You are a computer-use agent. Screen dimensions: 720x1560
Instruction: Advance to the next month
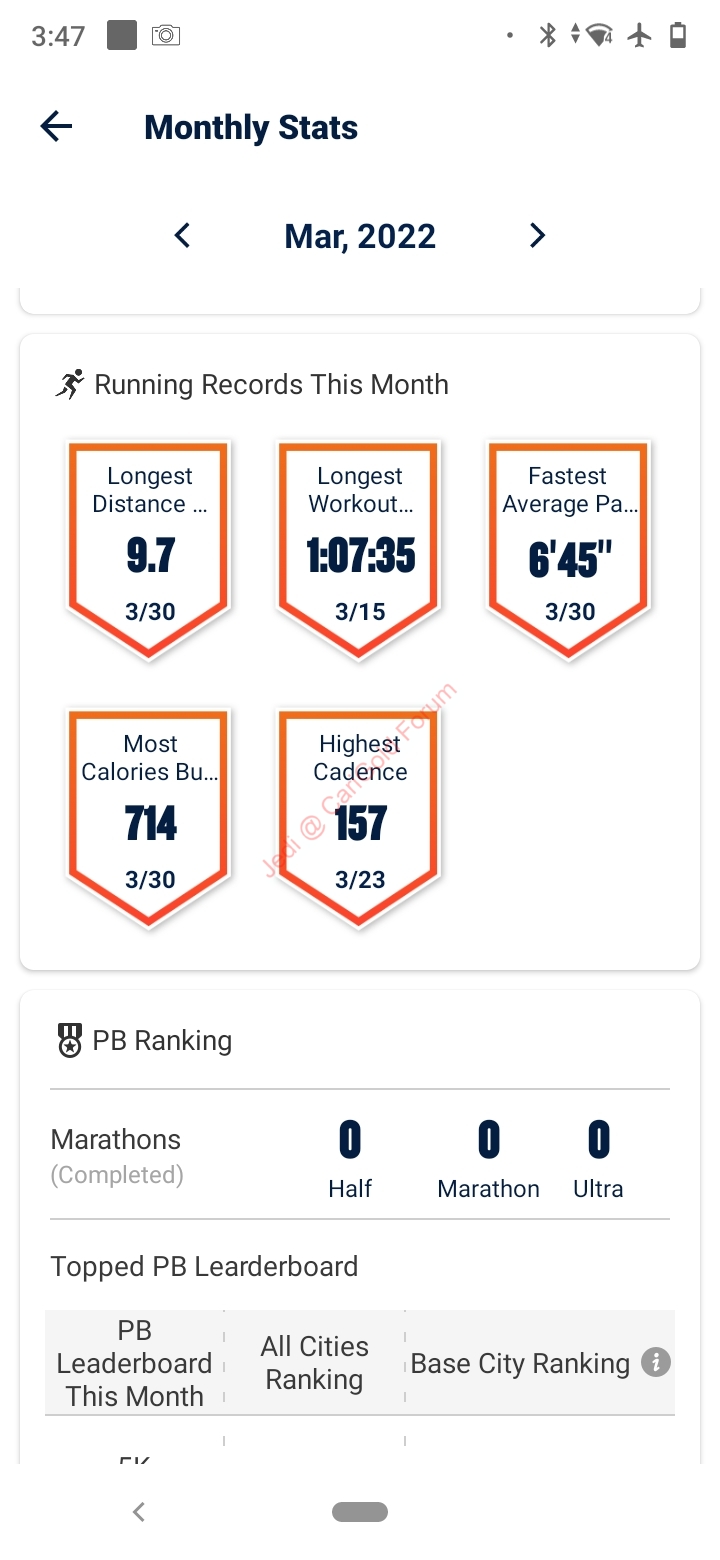coord(537,236)
